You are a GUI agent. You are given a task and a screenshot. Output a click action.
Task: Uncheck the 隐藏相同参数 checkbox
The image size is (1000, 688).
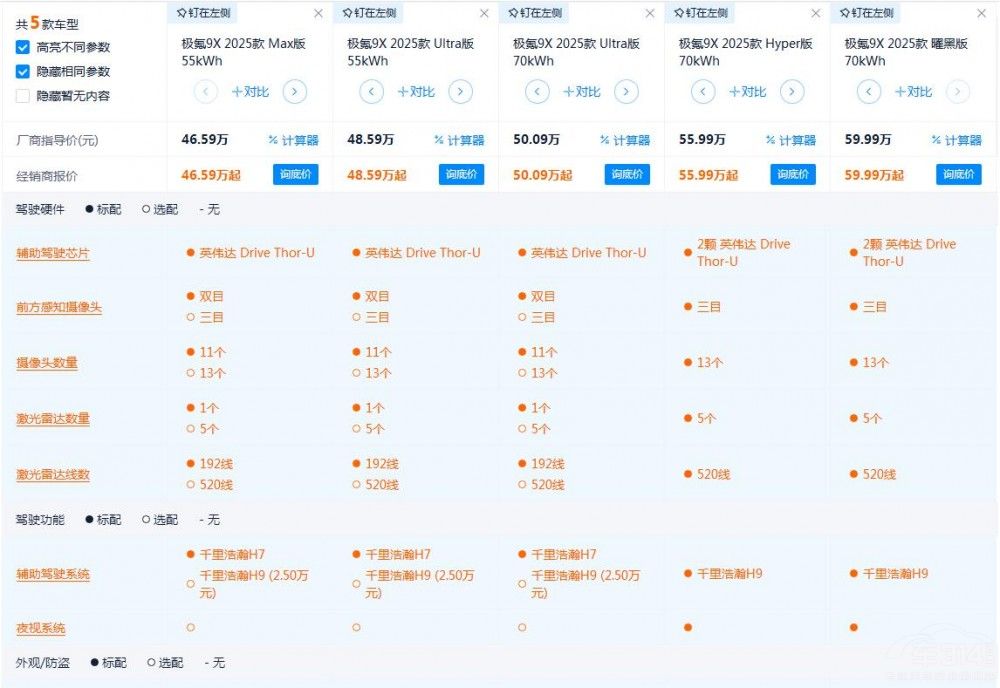(23, 72)
